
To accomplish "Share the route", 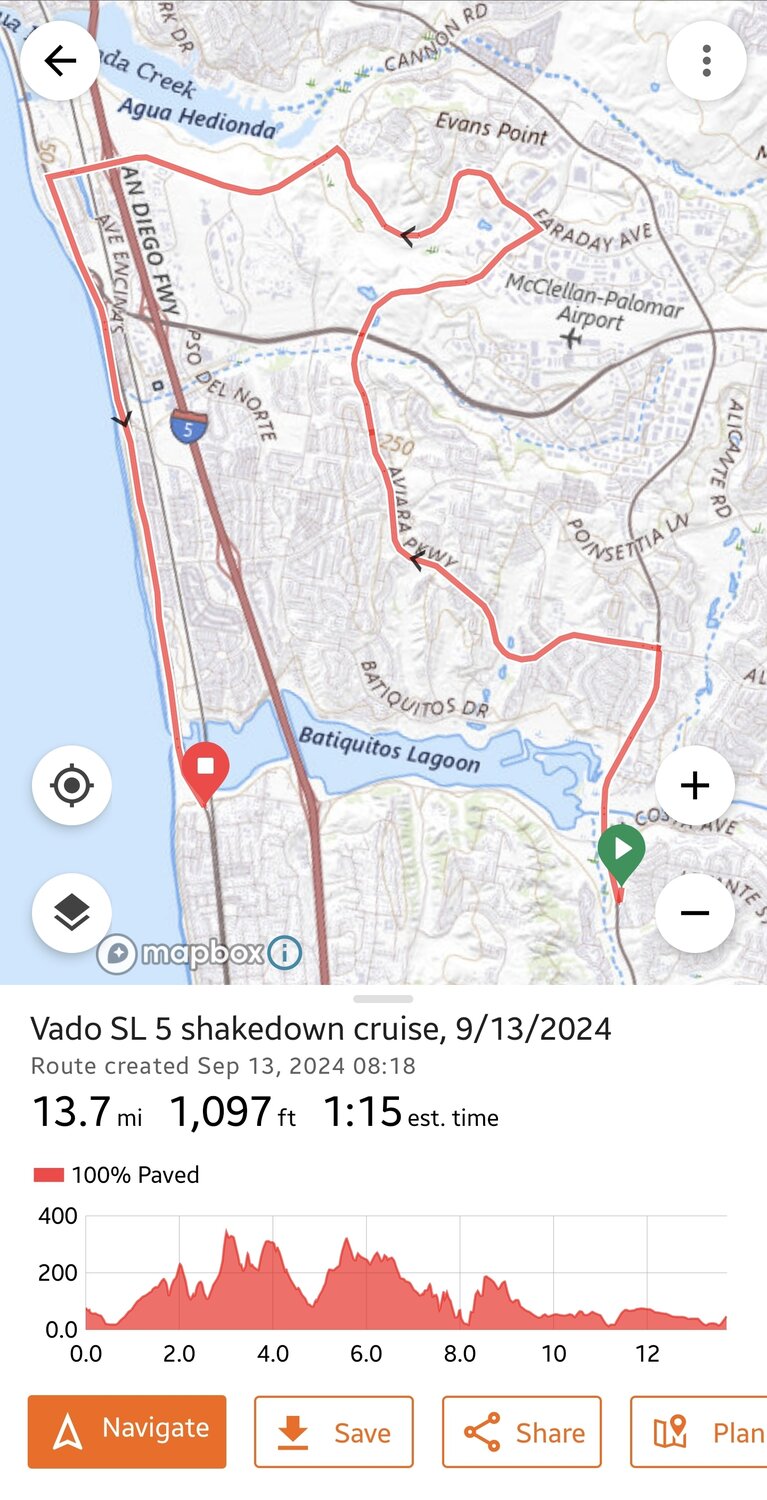I will click(x=521, y=1432).
